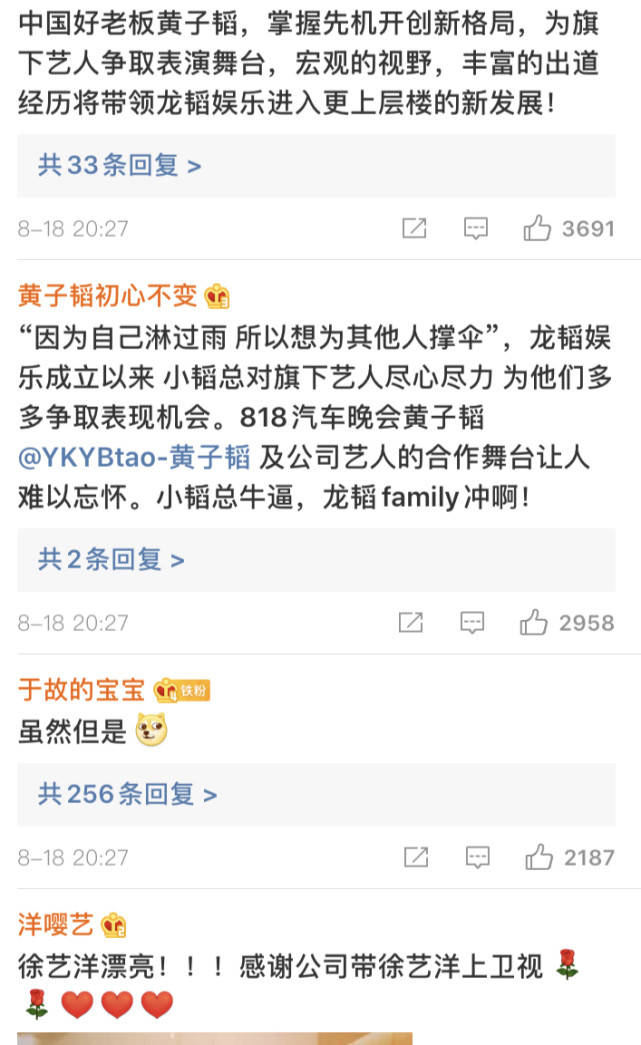Open 黄子韬初心不变 user profile
The image size is (641, 1045).
tap(108, 295)
